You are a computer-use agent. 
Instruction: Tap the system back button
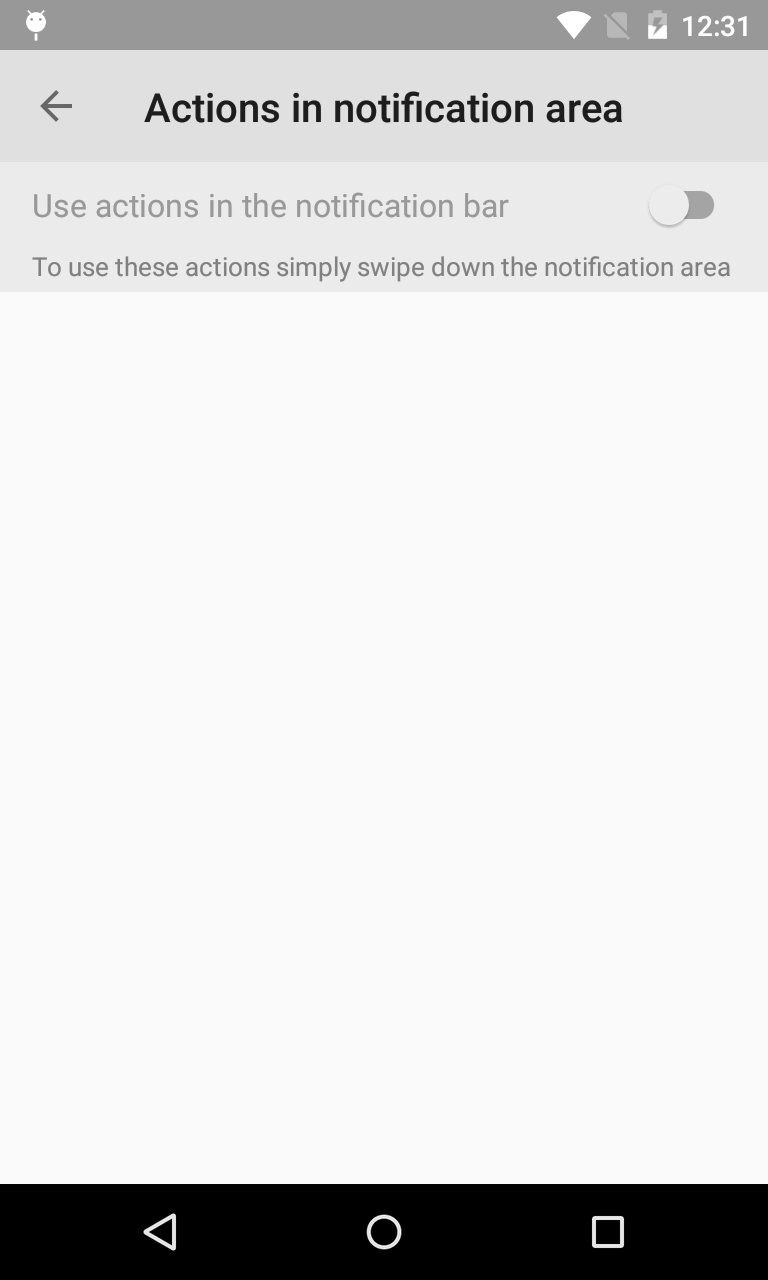(160, 1232)
